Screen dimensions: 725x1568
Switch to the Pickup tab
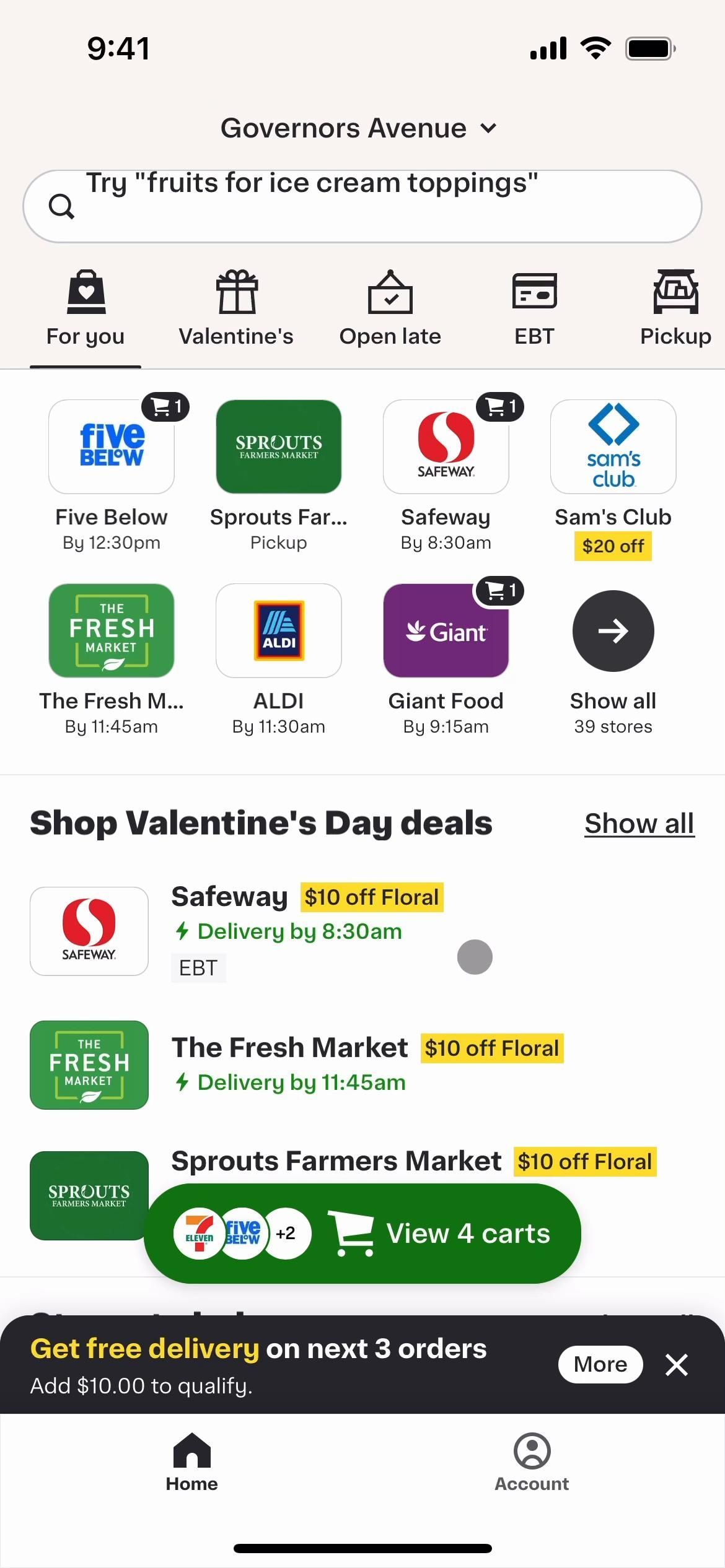675,310
